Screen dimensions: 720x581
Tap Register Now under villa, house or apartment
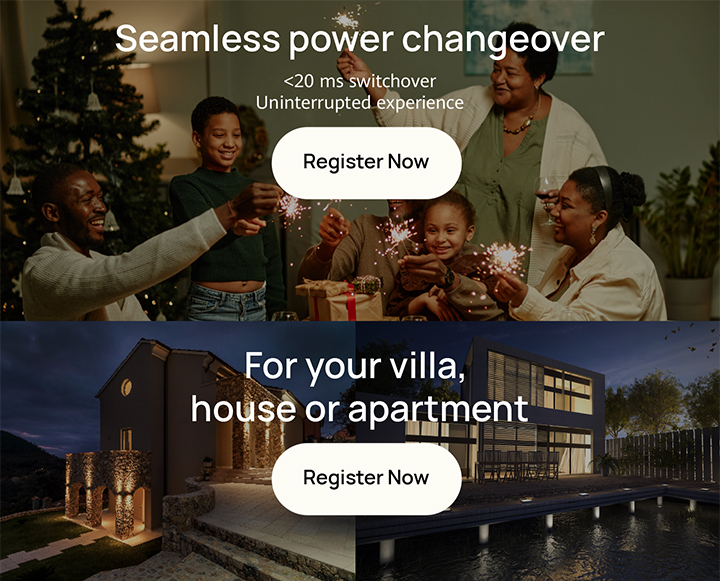(366, 478)
